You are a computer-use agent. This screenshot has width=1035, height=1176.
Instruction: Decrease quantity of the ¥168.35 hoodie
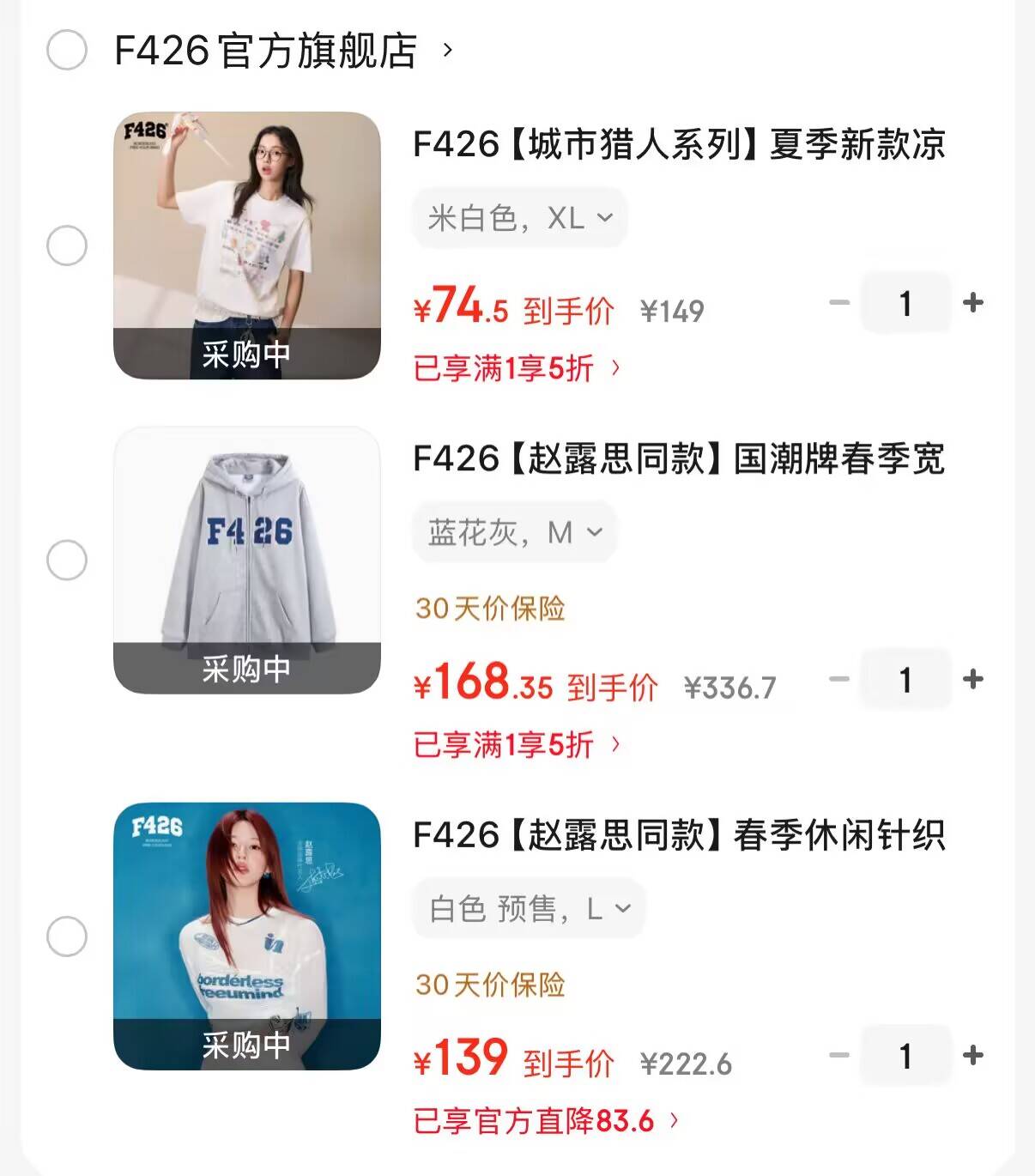click(x=839, y=679)
